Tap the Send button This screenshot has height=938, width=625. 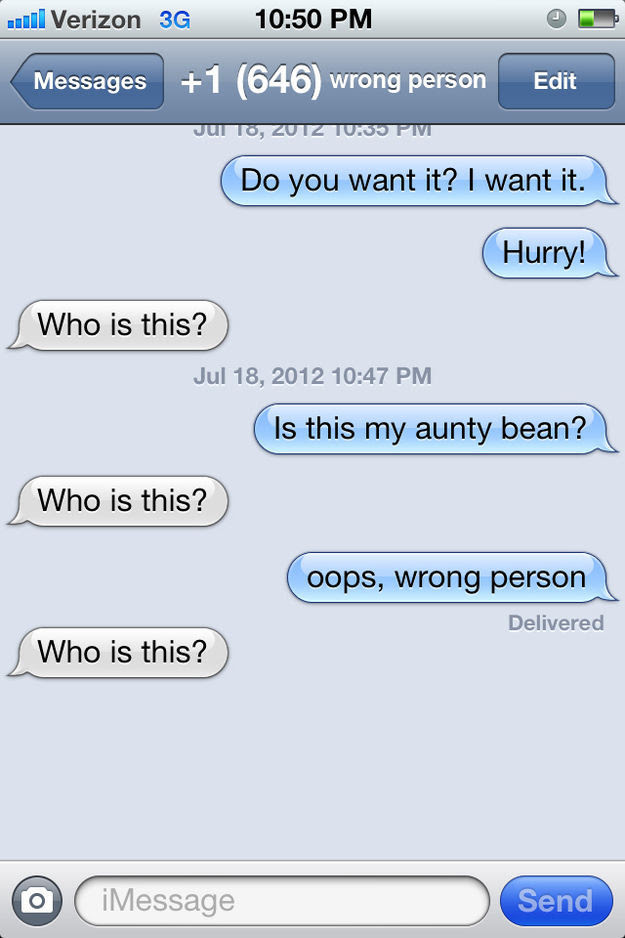555,900
